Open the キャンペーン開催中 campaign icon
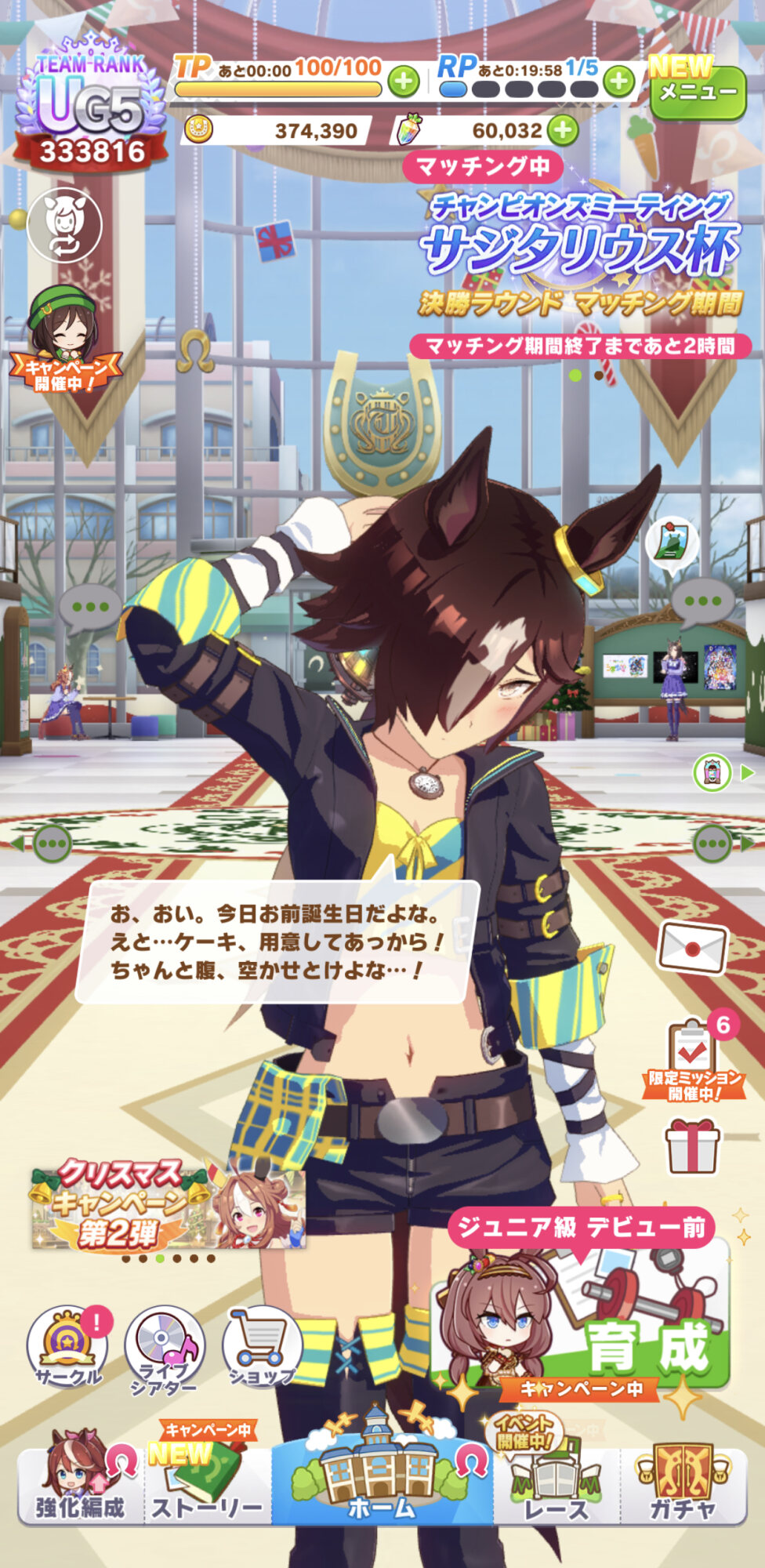Screen dimensions: 765x1568 tap(65, 339)
